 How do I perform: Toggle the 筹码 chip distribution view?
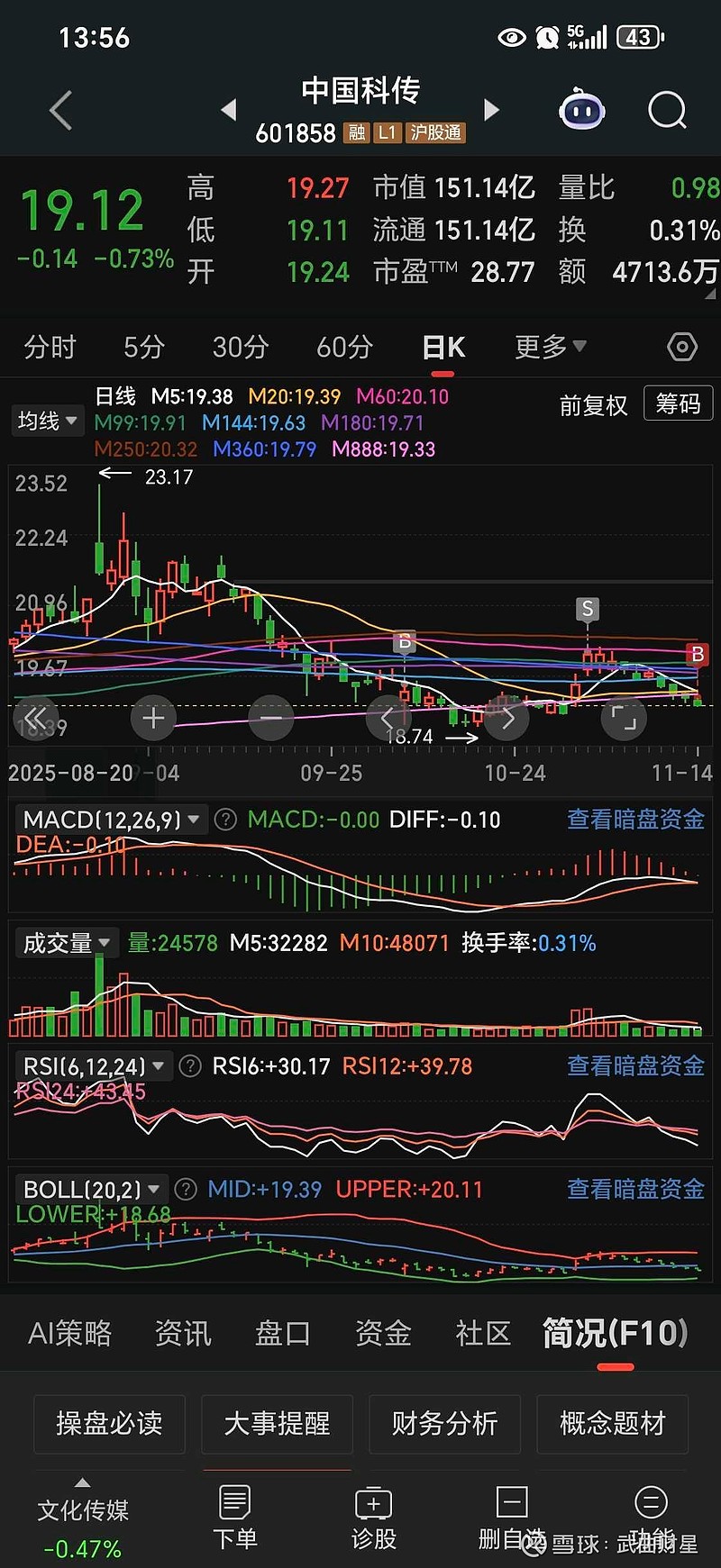[x=678, y=403]
